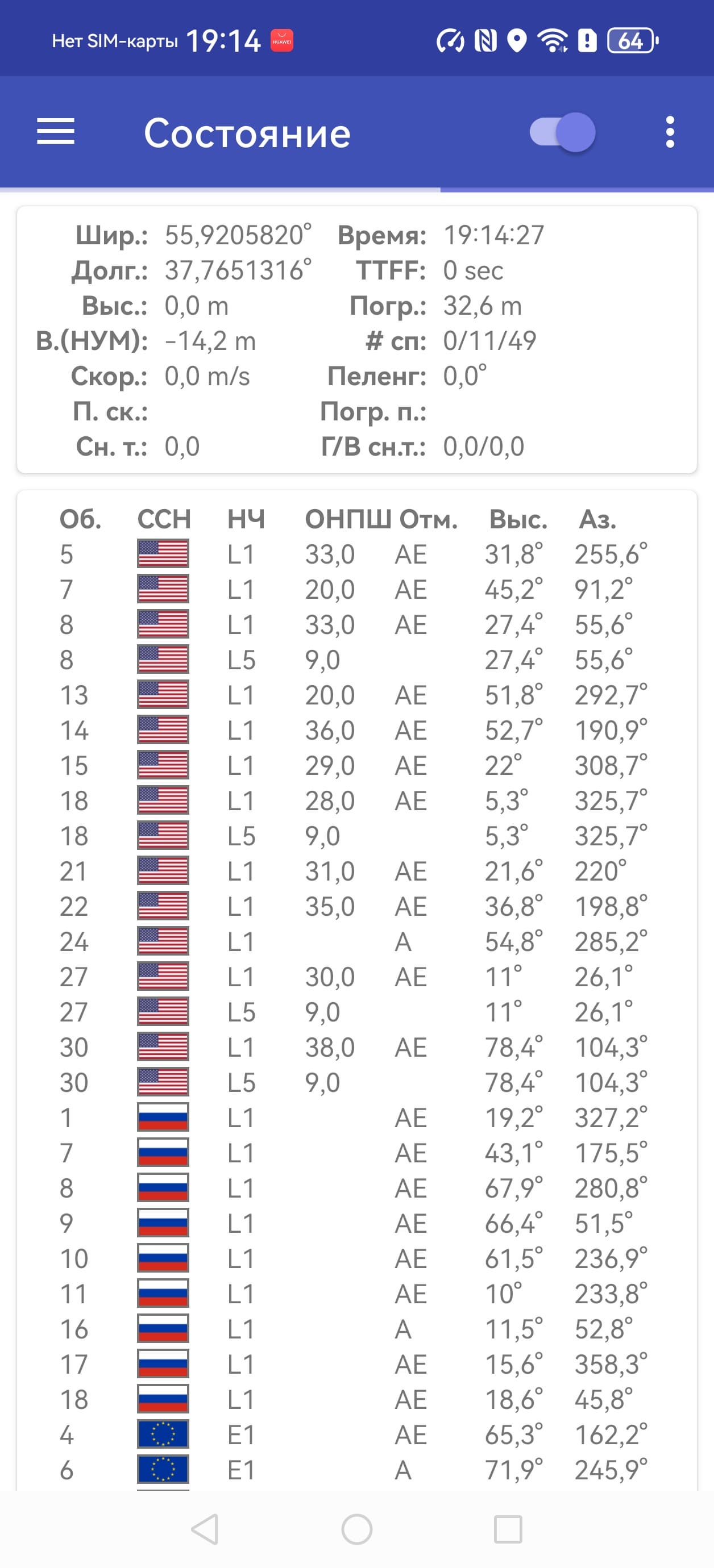714x1568 pixels.
Task: Turn off the GPS tracking switch
Action: (x=562, y=132)
